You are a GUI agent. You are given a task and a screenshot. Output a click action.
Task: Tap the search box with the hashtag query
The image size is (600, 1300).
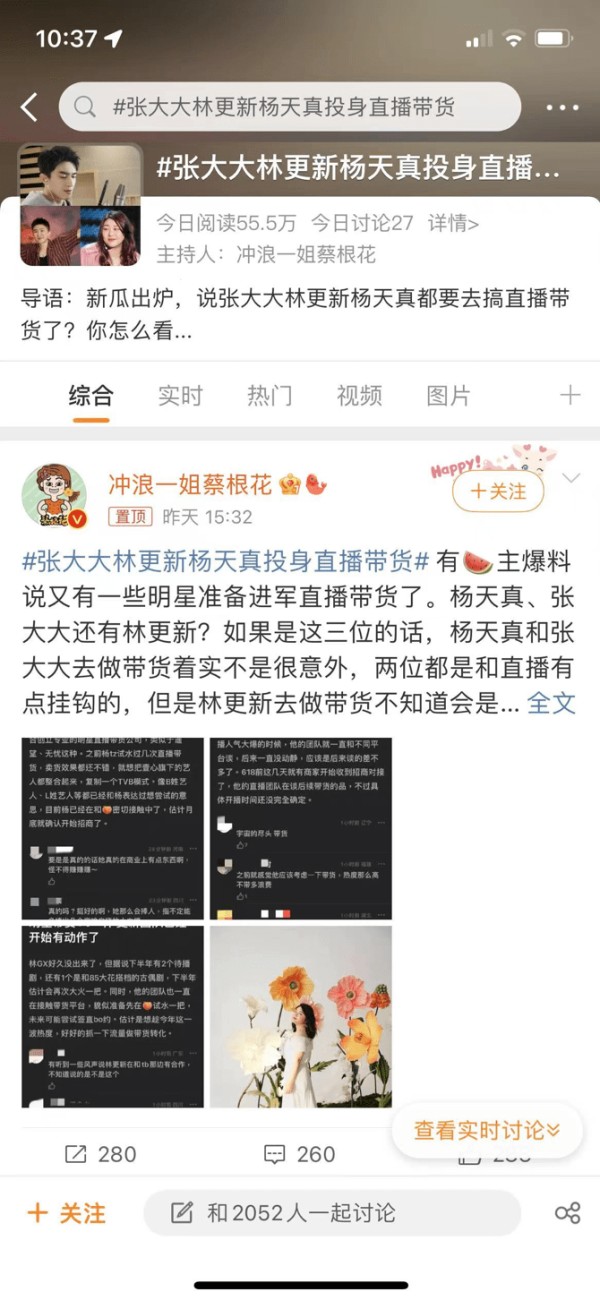click(x=290, y=107)
